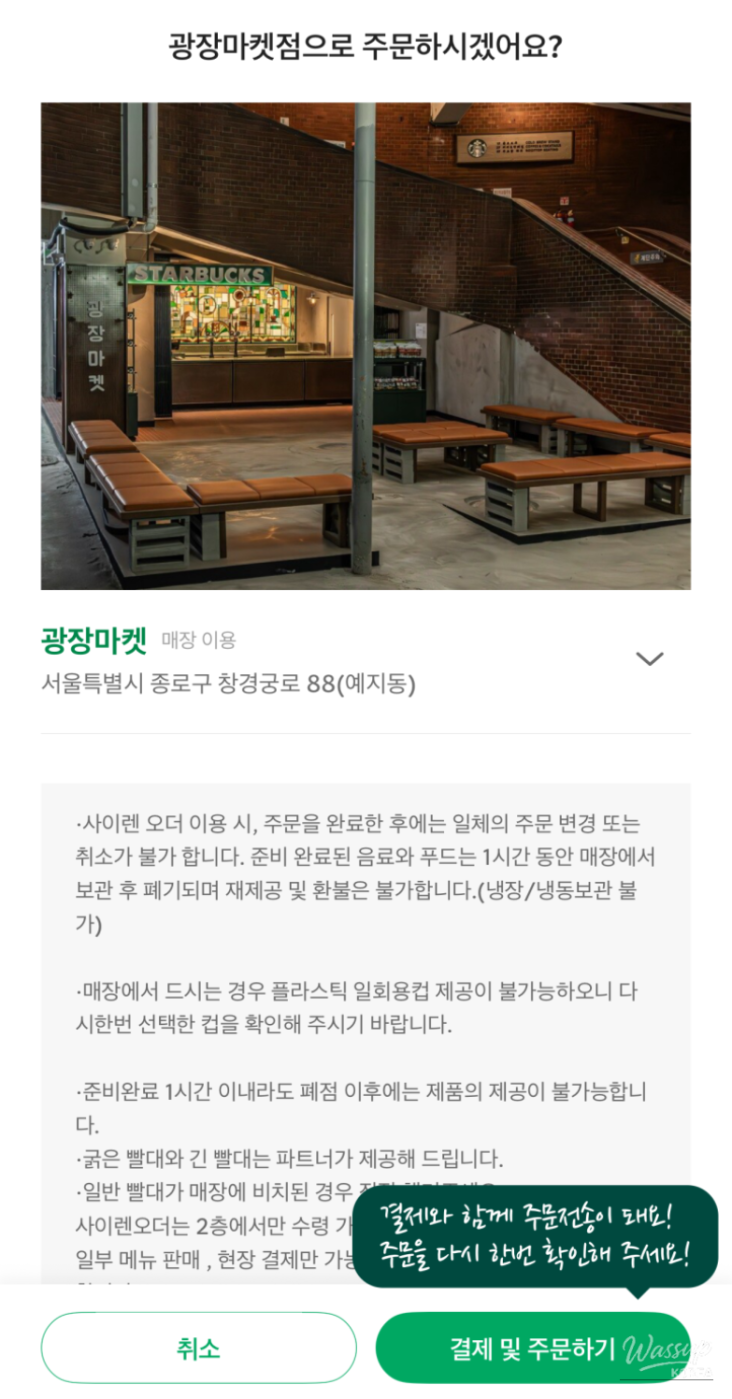Confirm with 결제 및 주문하기 button
This screenshot has height=1399, width=732.
coord(532,1348)
